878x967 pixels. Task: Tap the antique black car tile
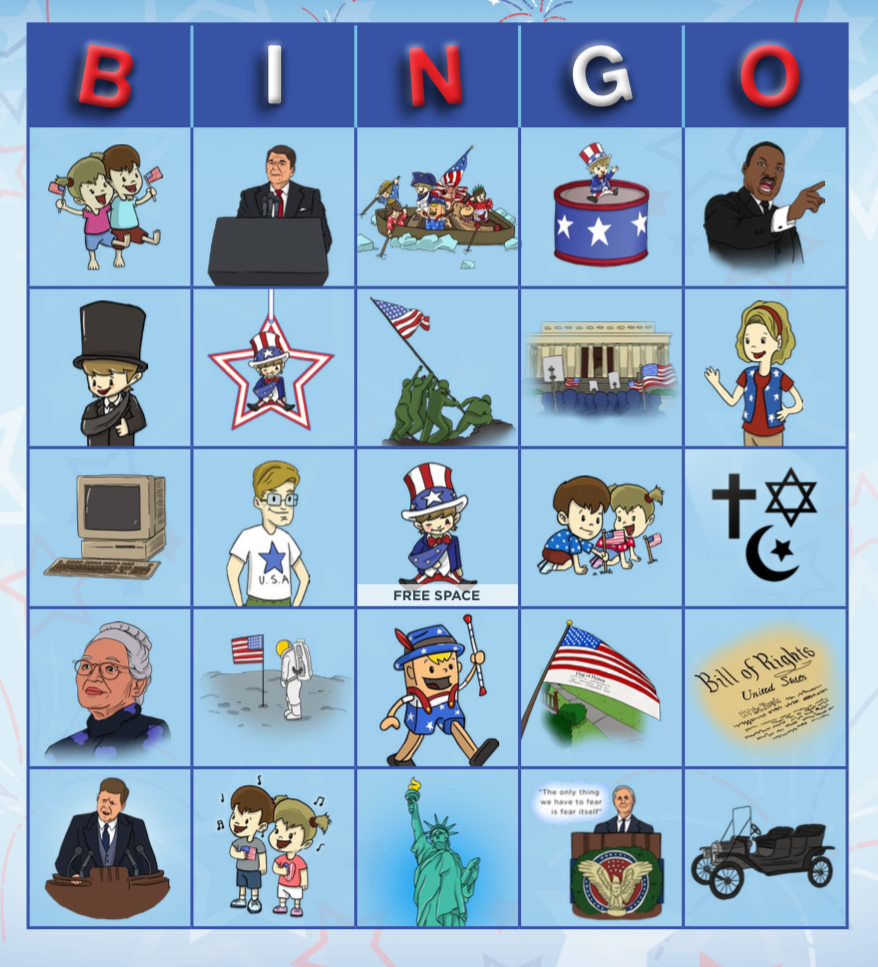(x=765, y=848)
